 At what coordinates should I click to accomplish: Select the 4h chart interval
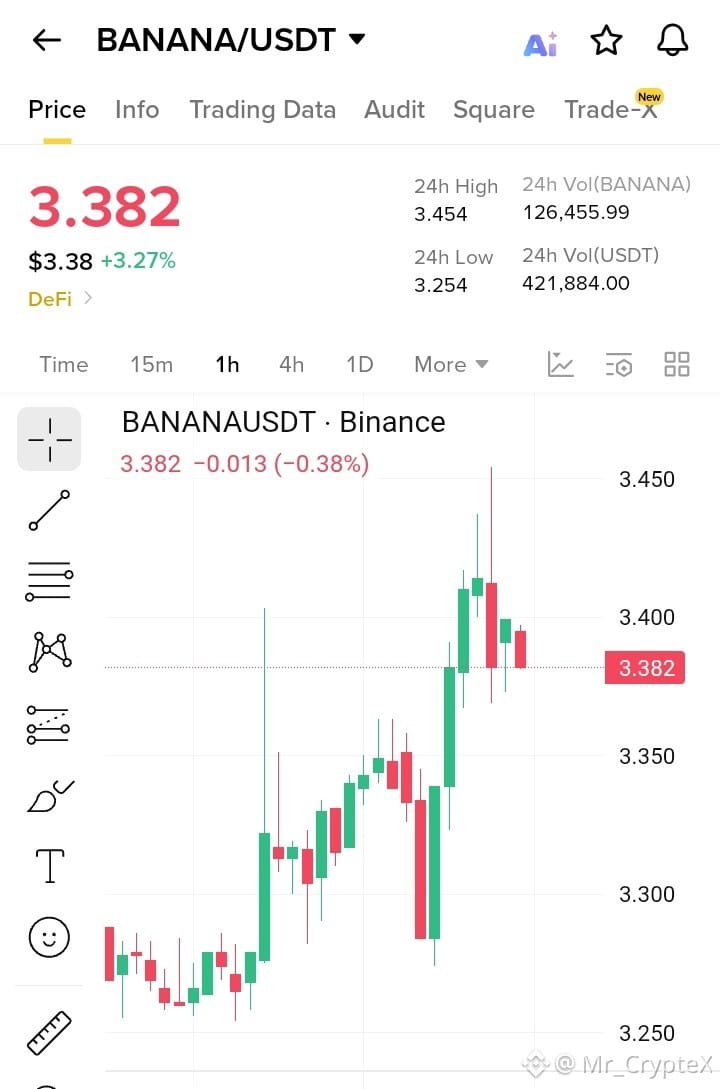pyautogui.click(x=292, y=365)
